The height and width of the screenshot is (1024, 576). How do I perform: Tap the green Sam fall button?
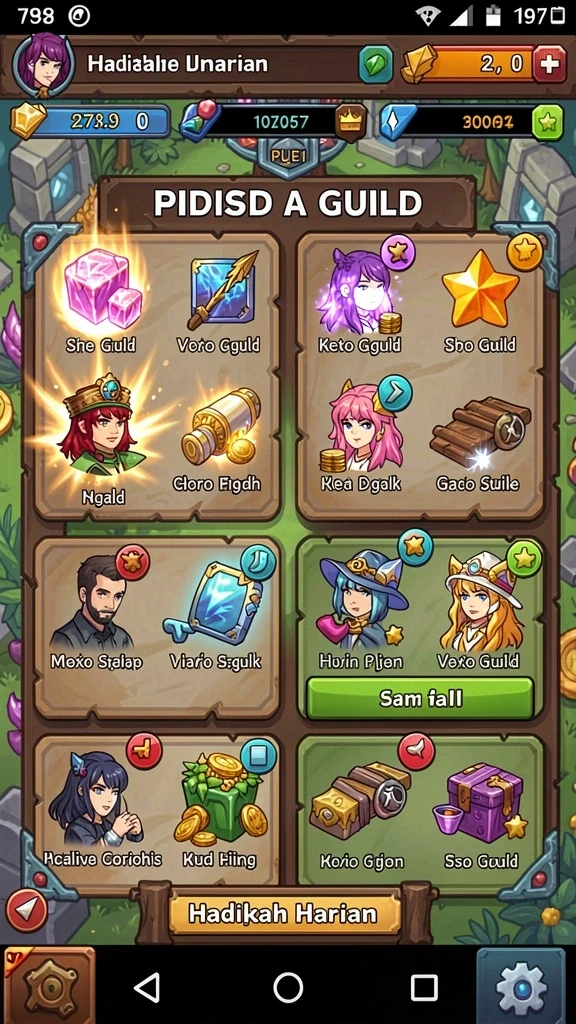[x=420, y=698]
